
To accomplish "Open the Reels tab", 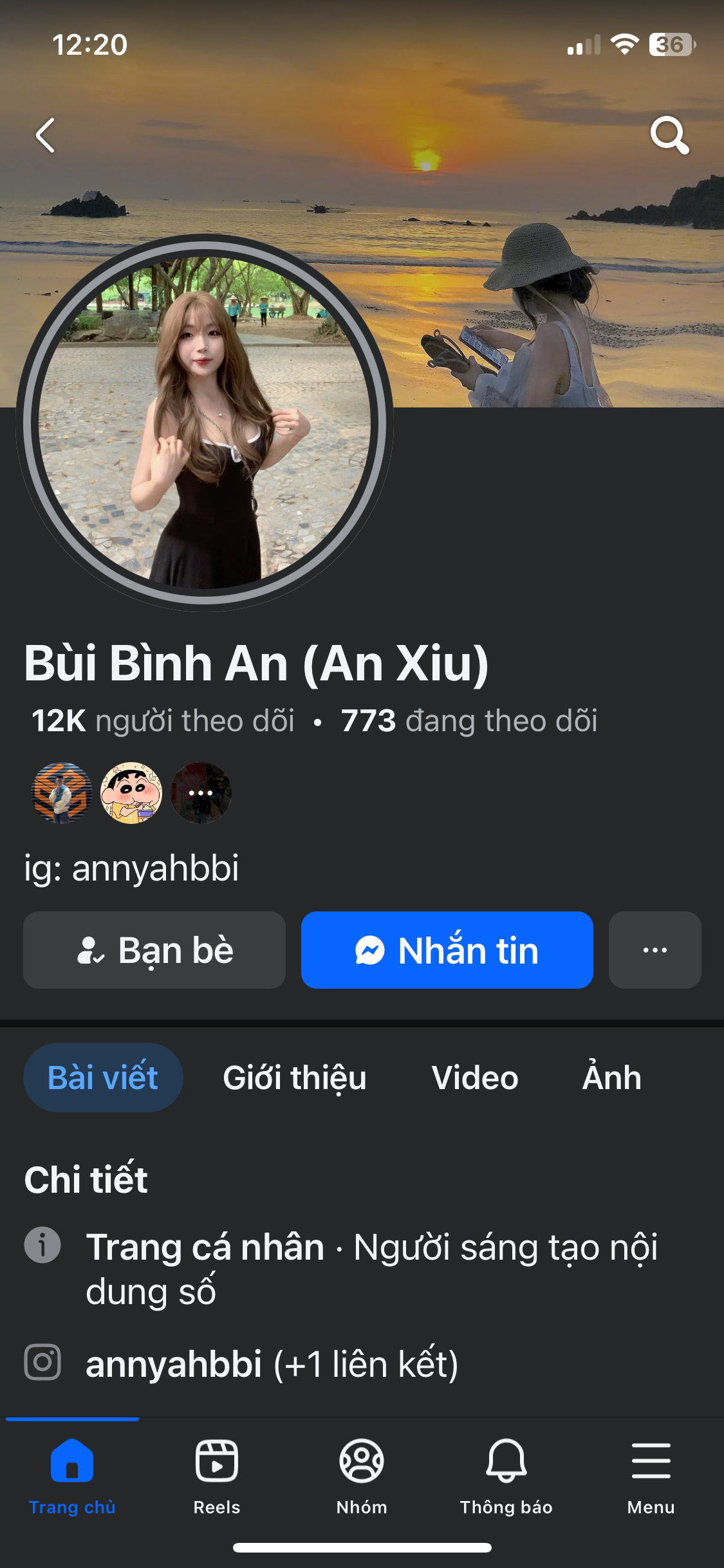I will (217, 1473).
